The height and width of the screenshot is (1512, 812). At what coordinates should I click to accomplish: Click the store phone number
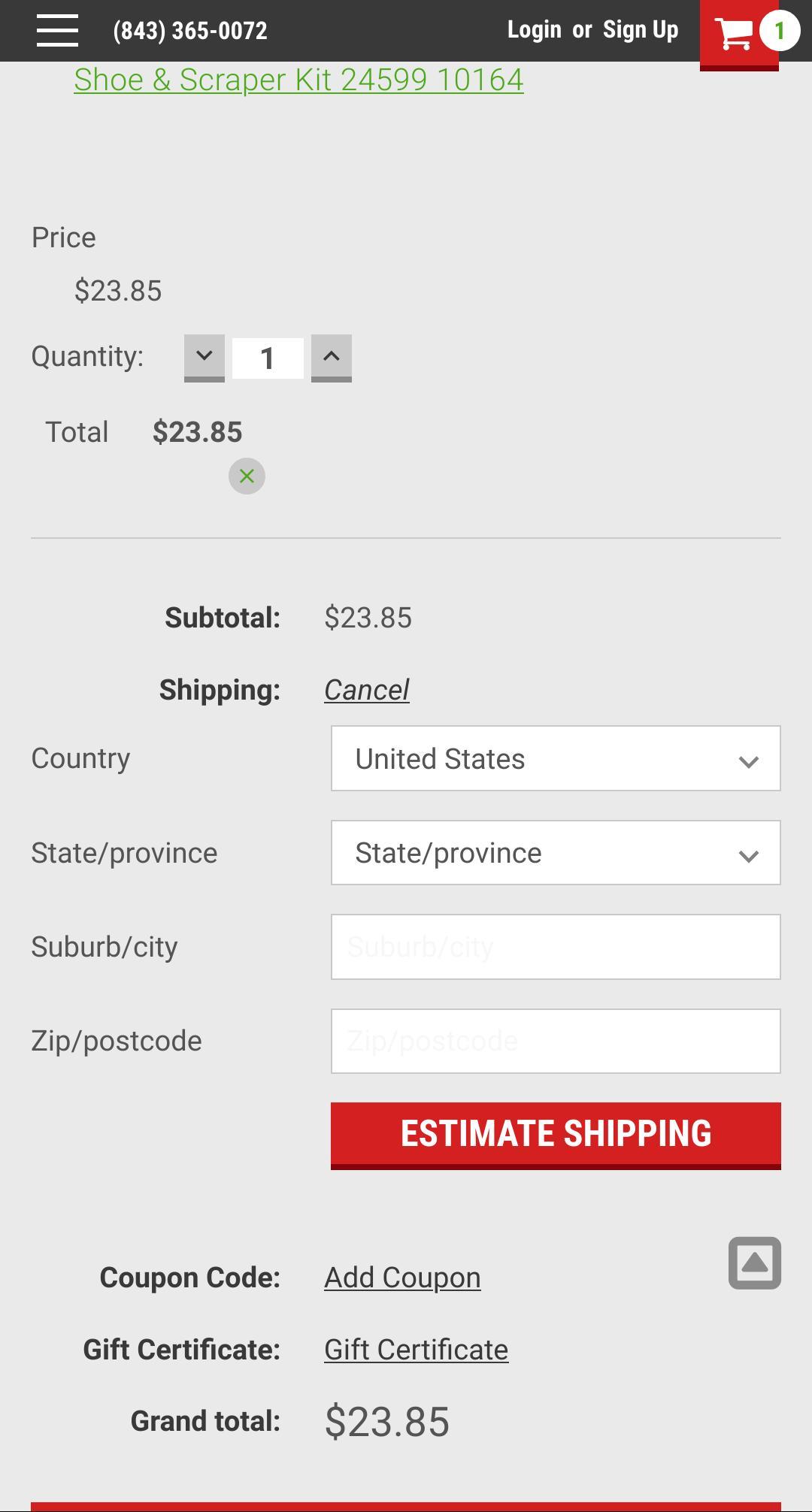tap(189, 30)
